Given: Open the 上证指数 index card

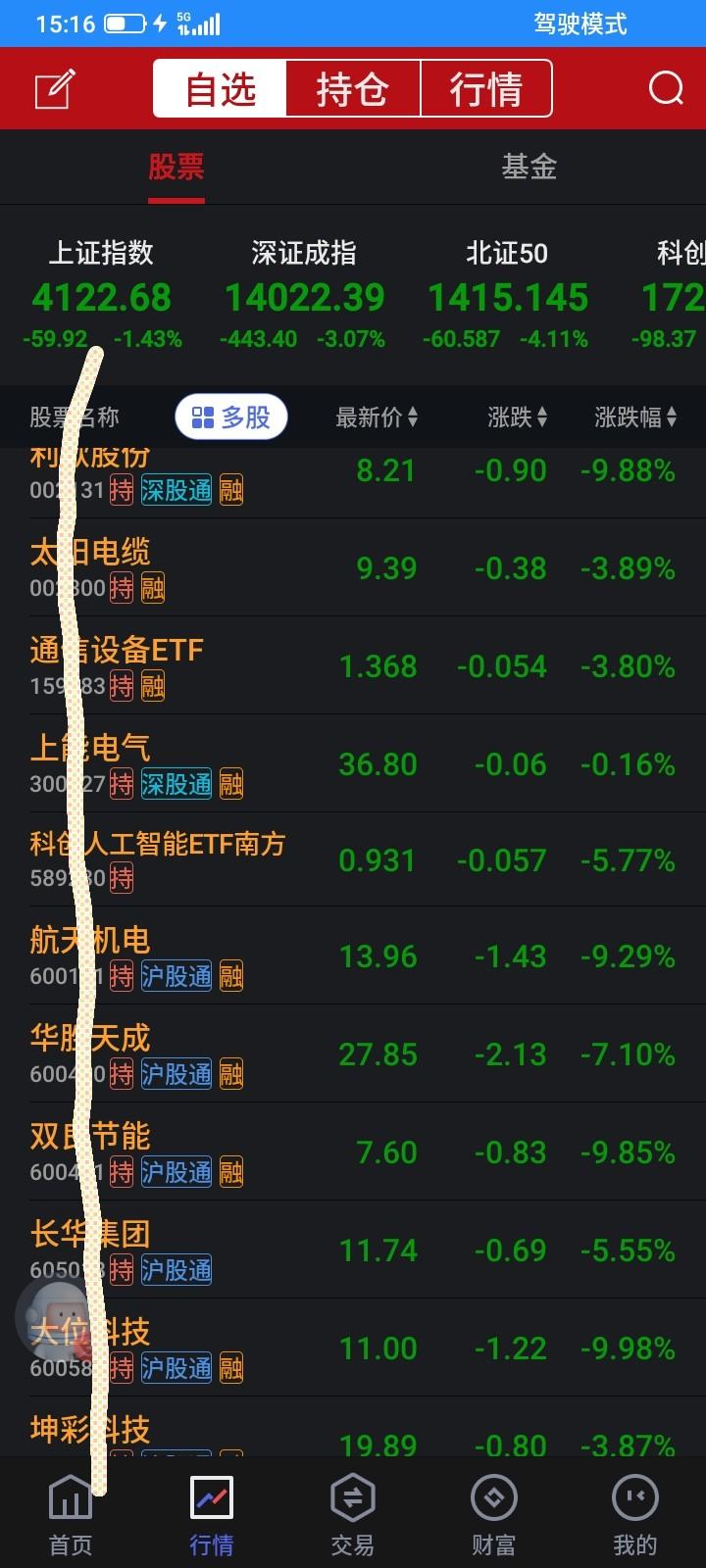Looking at the screenshot, I should 102,296.
